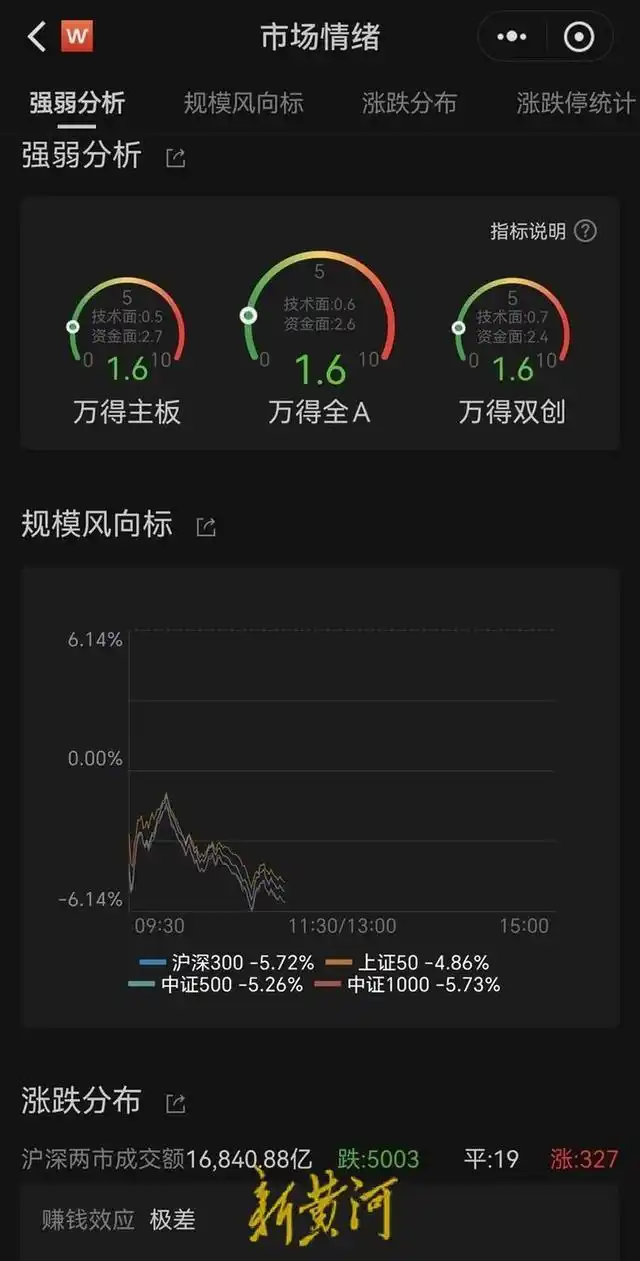Select the 涨跌分布 tab
The height and width of the screenshot is (1261, 640).
point(409,103)
